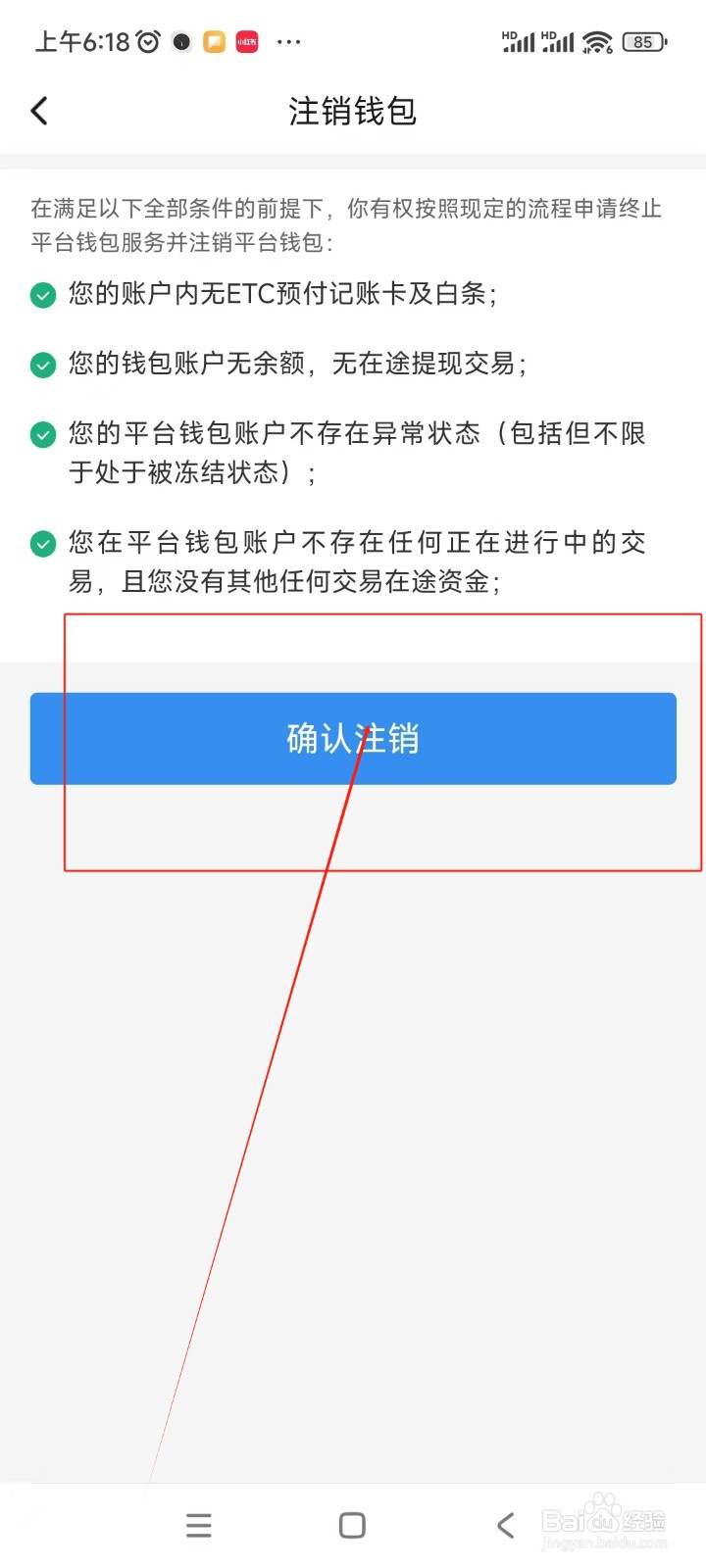Tap the back arrow beside 注销钱包 title

39,111
